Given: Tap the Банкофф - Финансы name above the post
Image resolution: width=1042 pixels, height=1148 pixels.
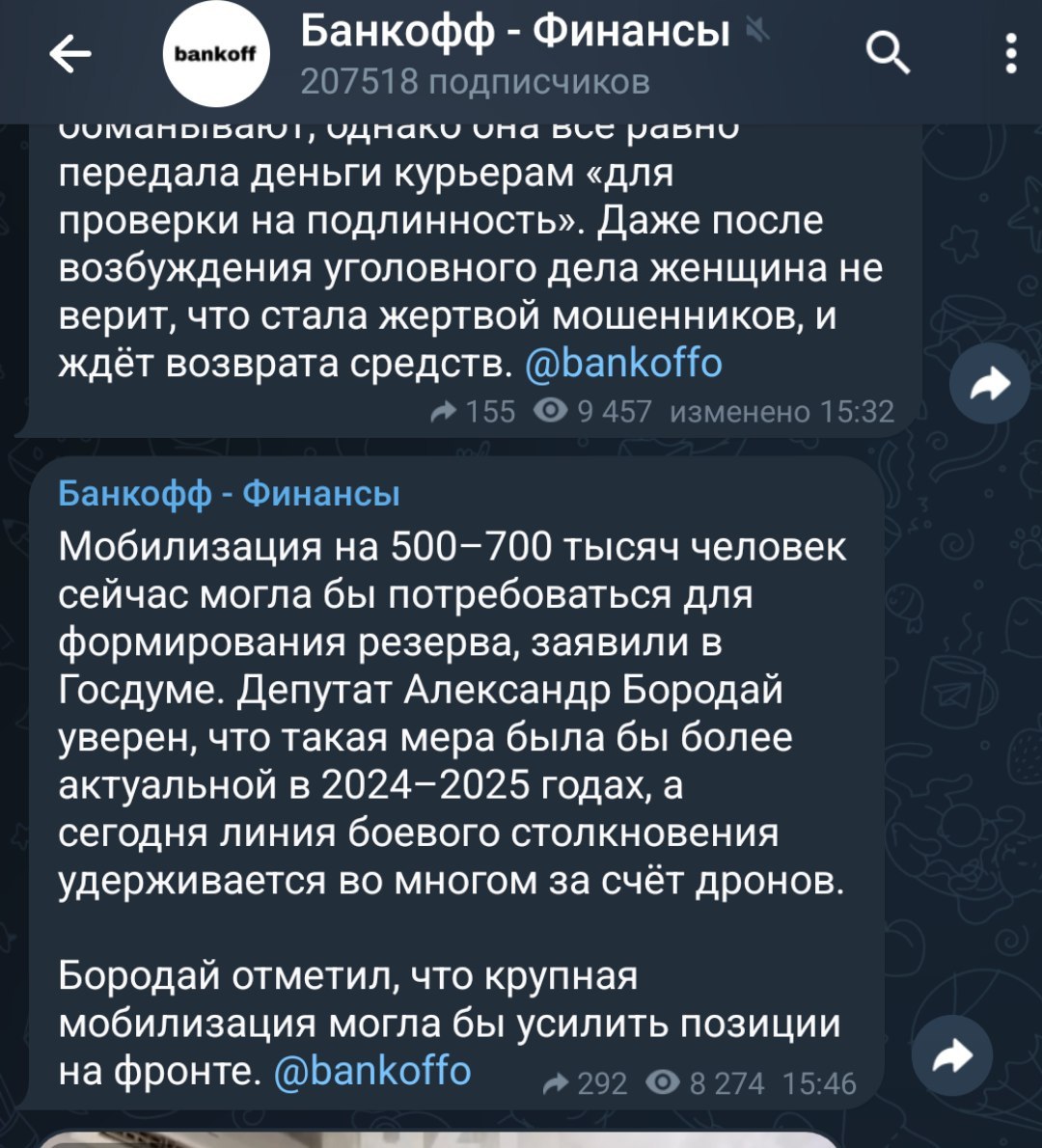Looking at the screenshot, I should tap(229, 494).
